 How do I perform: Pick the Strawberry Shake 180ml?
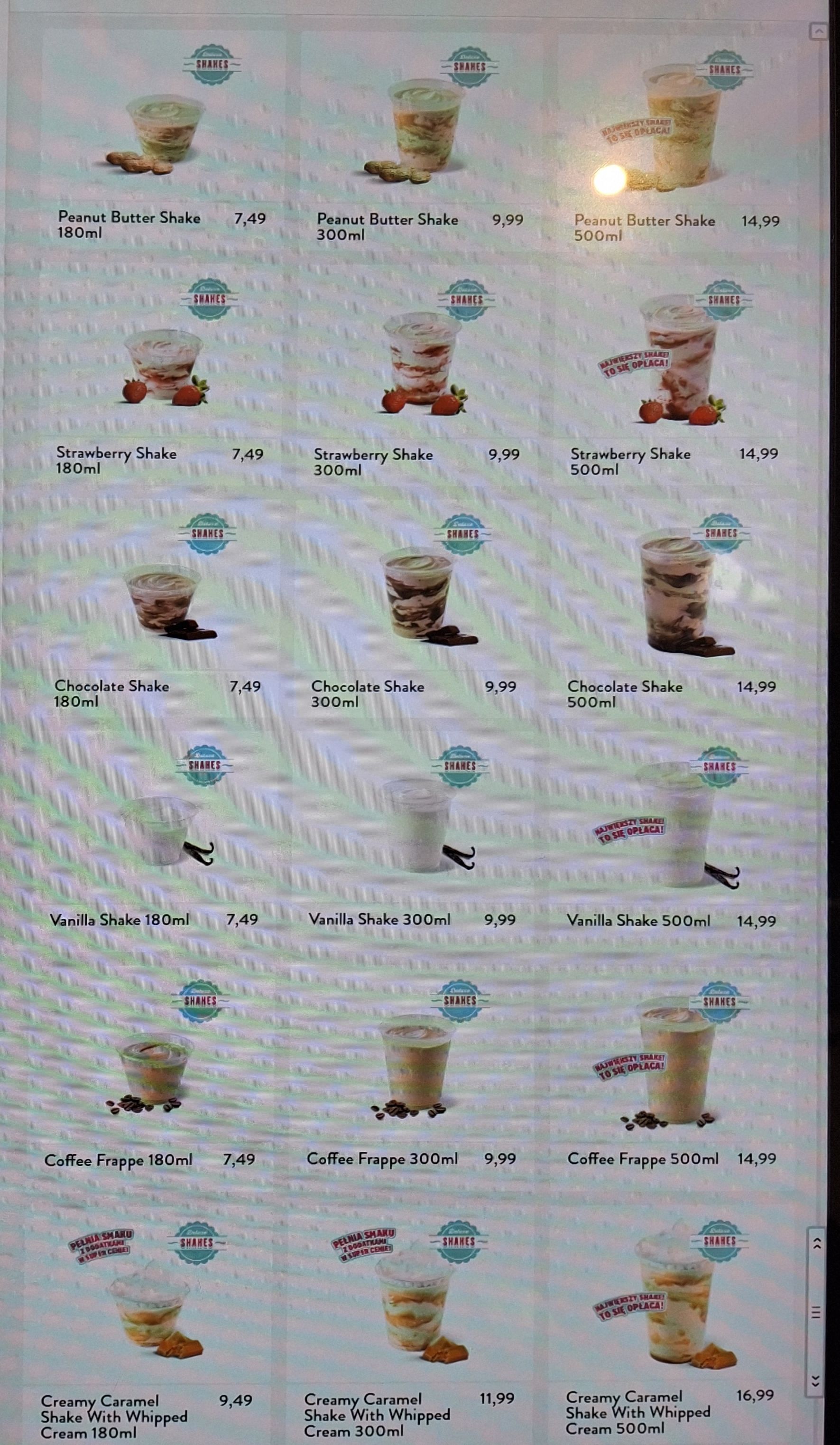click(x=160, y=373)
